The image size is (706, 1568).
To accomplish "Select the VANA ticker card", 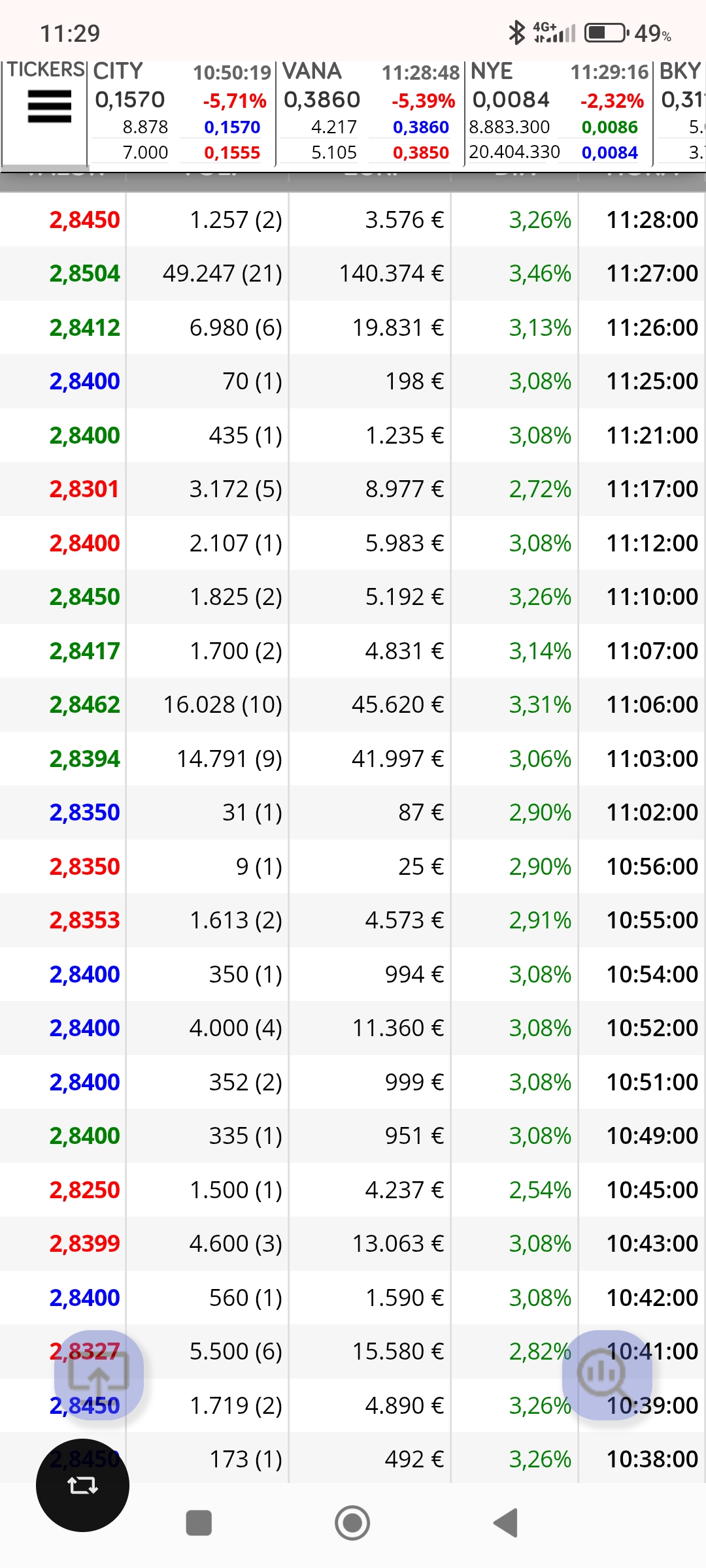I will point(370,112).
